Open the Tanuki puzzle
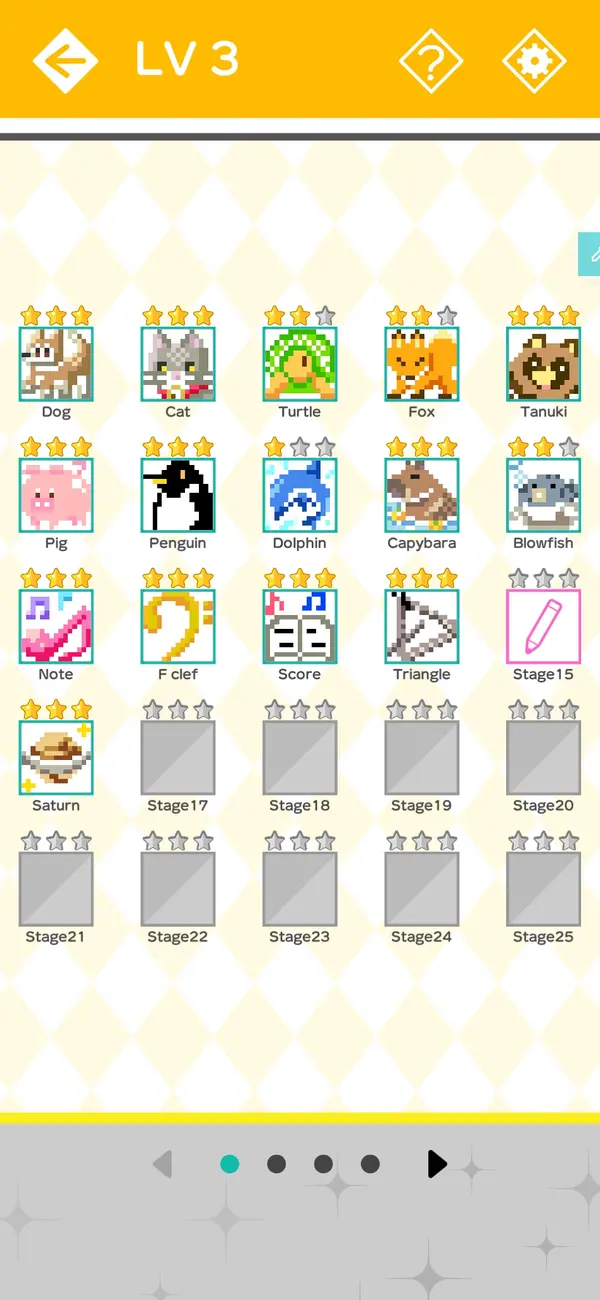The width and height of the screenshot is (600, 1300). 543,364
